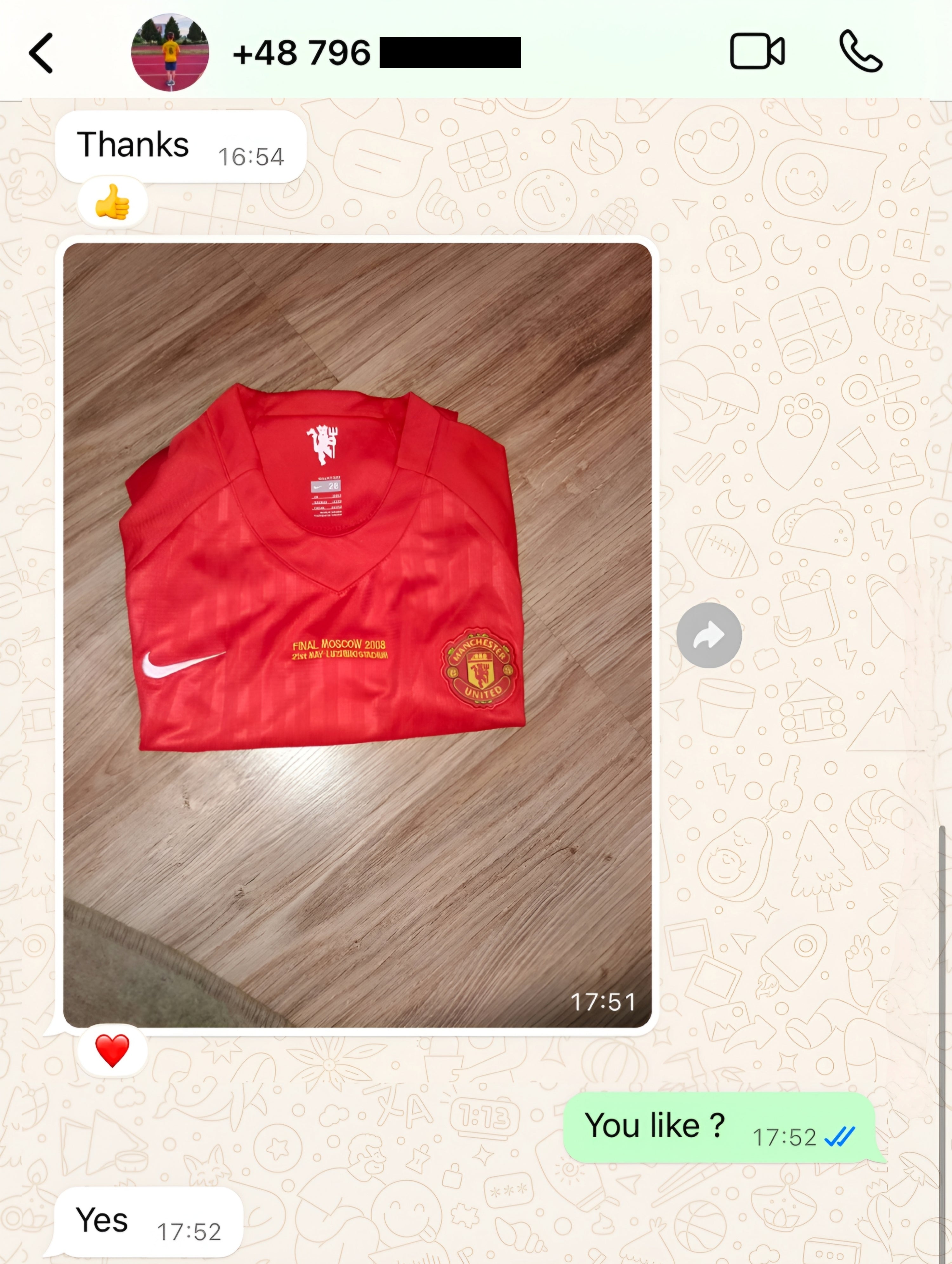View the heart reaction on the photo
Screen dimensions: 952x1264
[x=113, y=1051]
